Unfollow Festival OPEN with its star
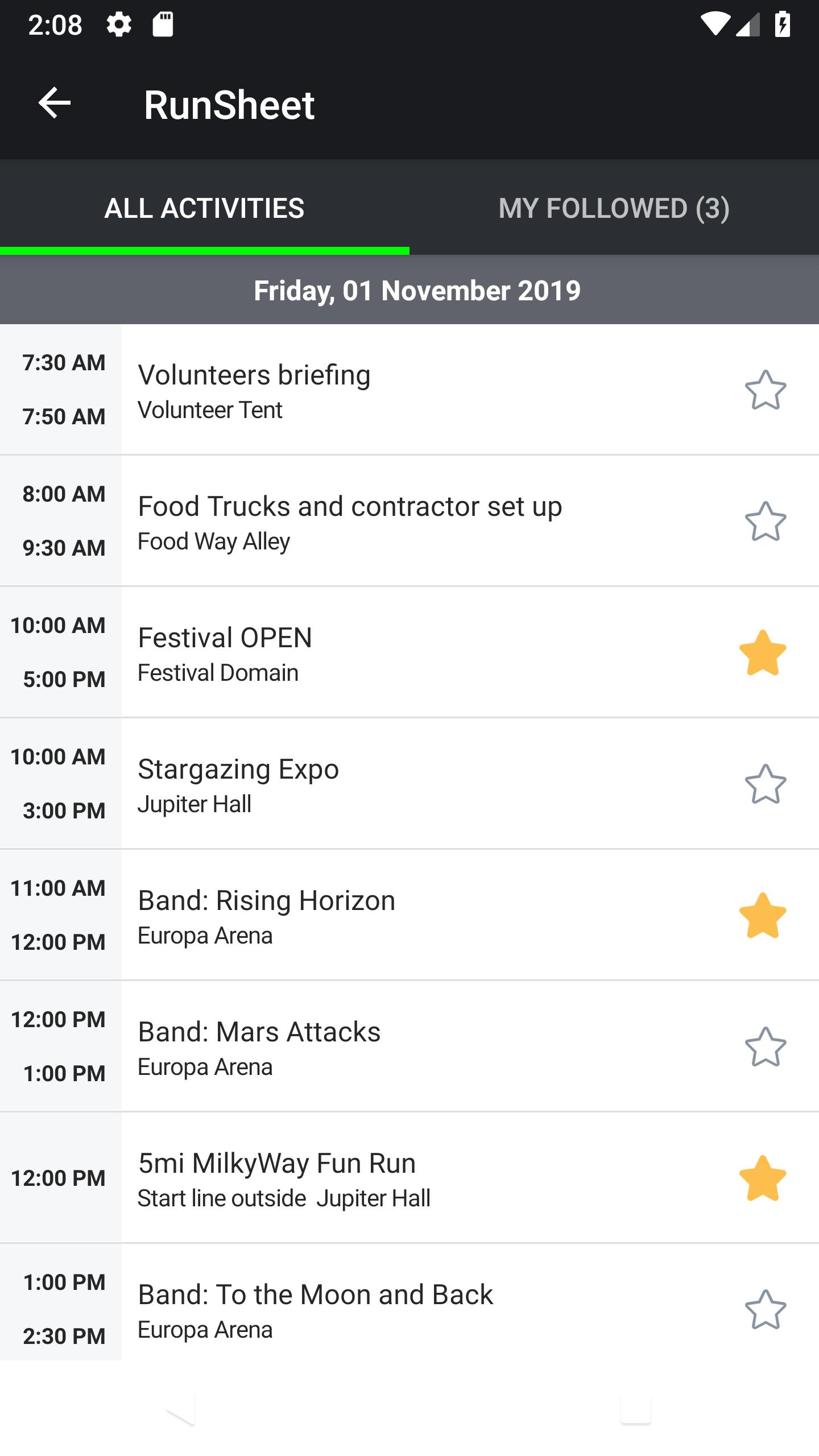The image size is (819, 1456). [x=763, y=653]
